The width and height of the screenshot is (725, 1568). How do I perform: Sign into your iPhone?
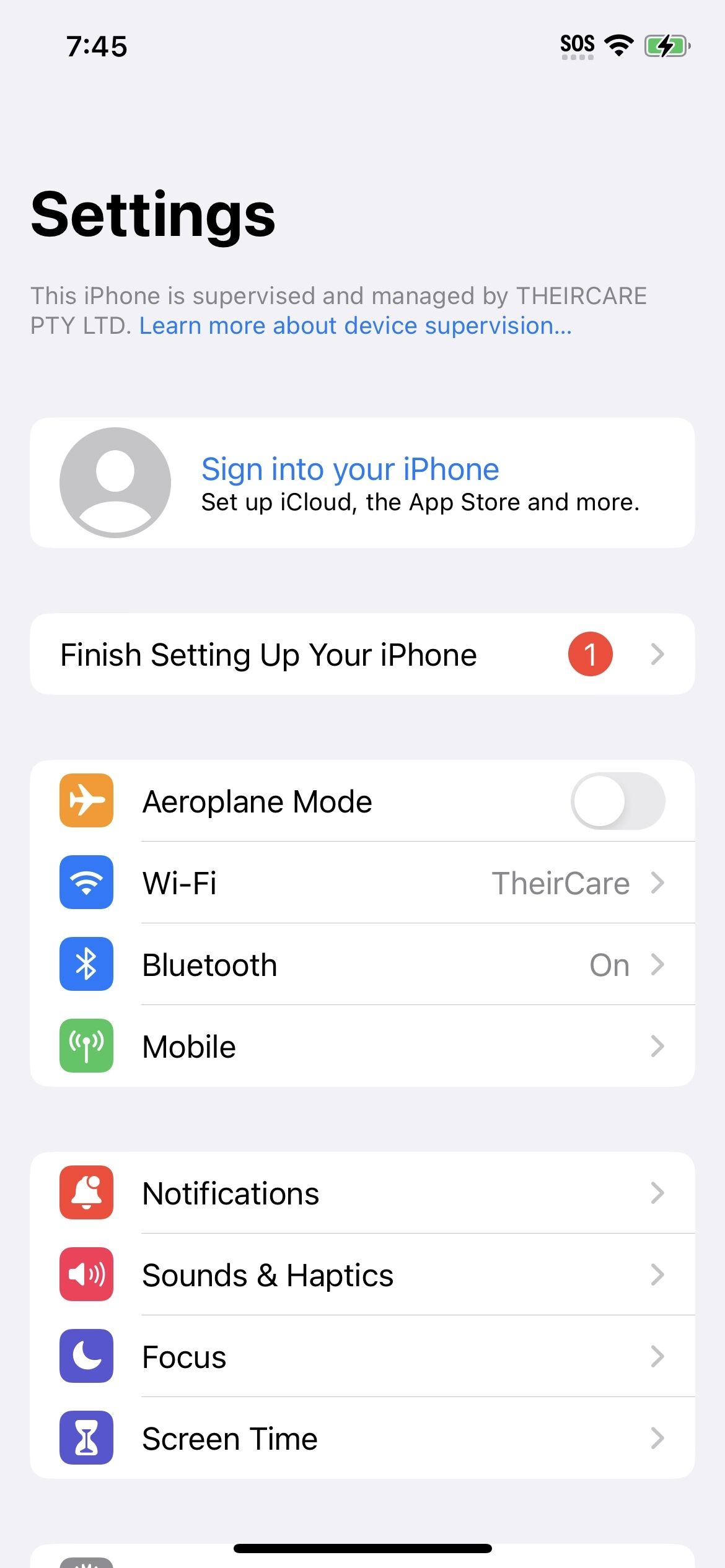click(362, 482)
